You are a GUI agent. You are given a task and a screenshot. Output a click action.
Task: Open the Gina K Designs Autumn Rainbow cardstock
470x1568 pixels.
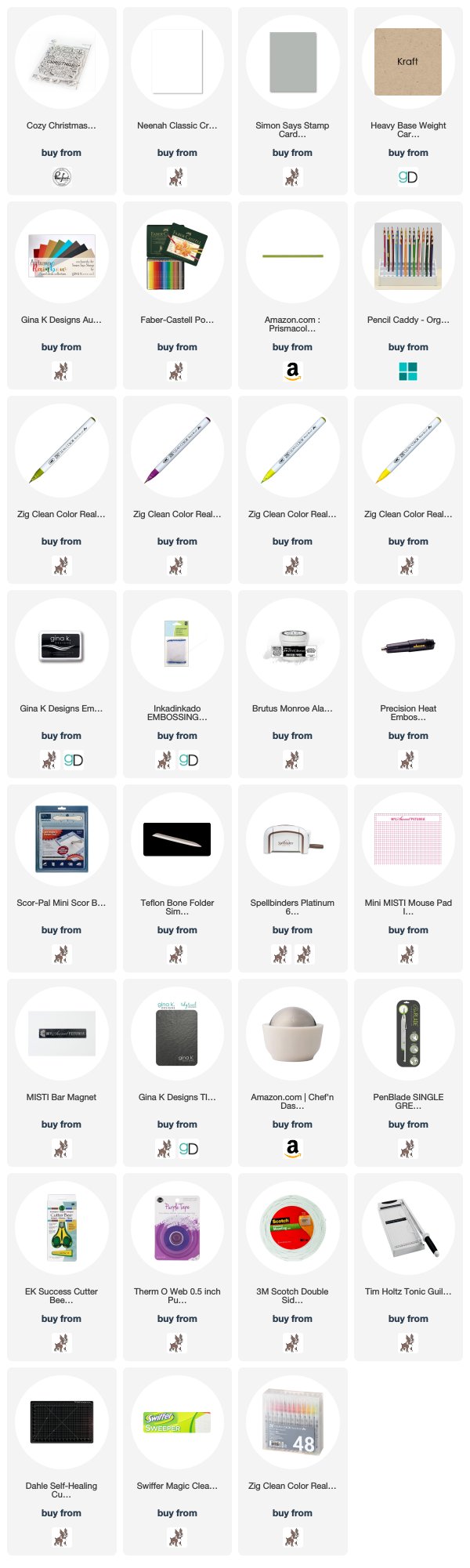click(x=61, y=257)
